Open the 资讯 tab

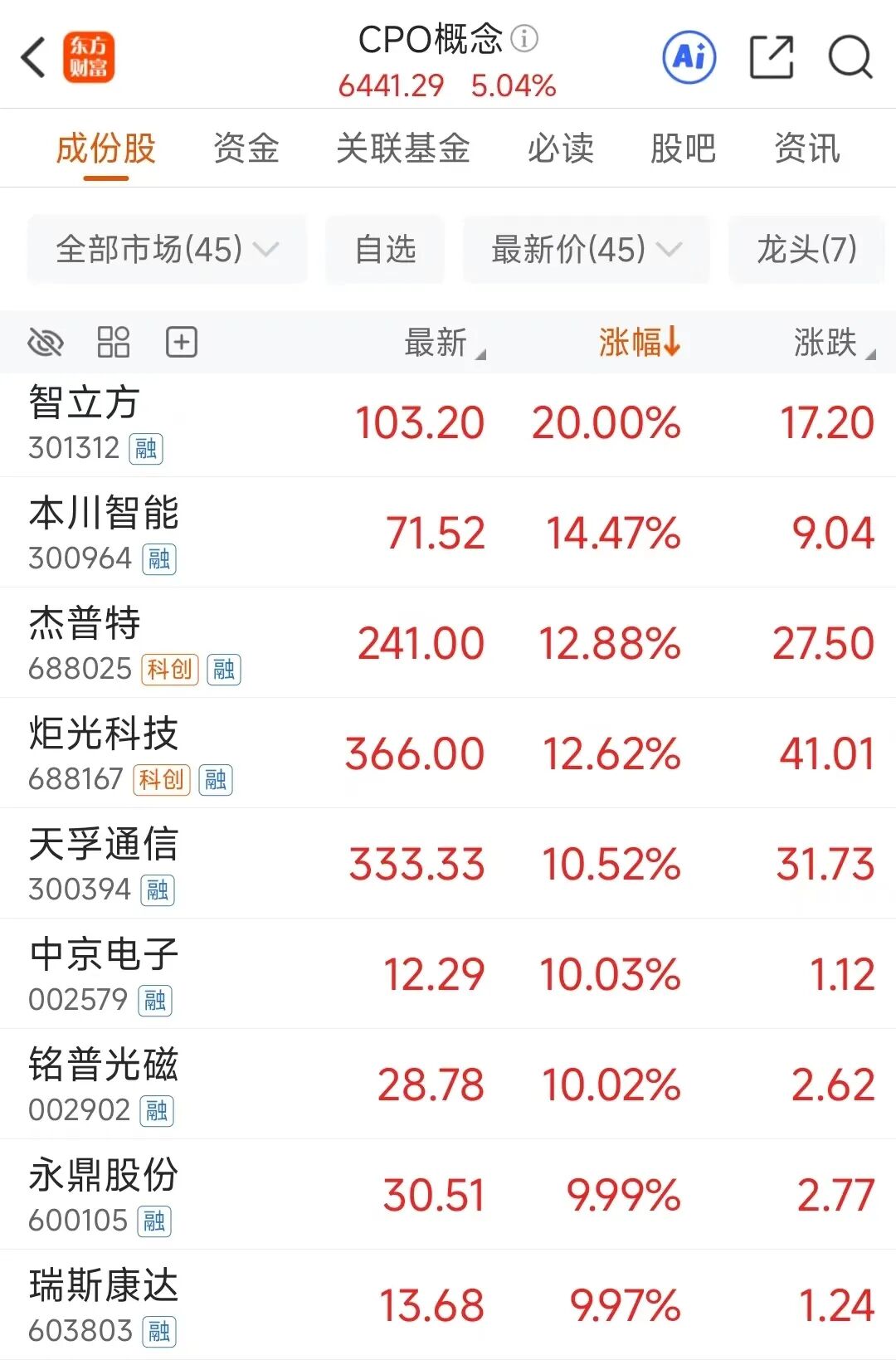click(806, 149)
